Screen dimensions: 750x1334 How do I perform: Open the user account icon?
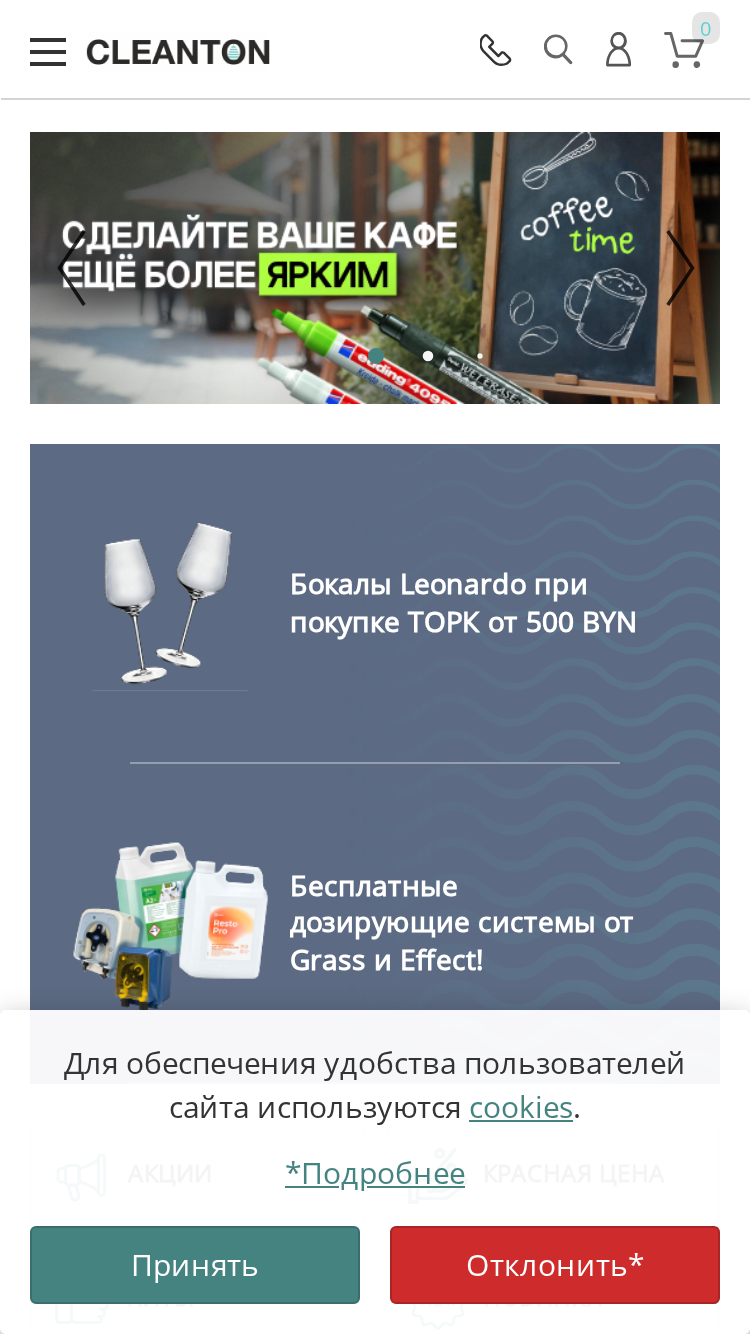coord(619,49)
